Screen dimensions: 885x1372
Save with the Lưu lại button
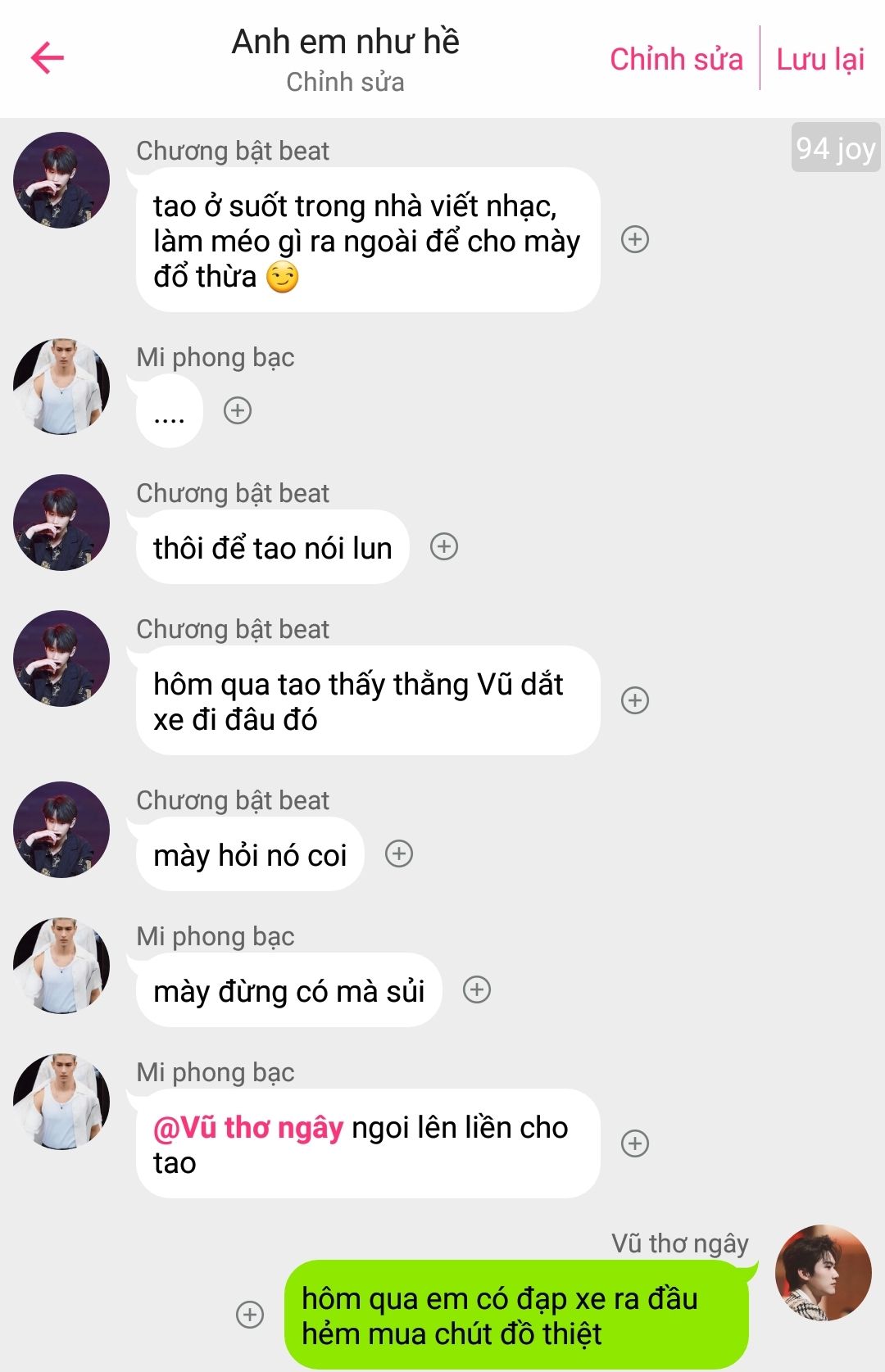click(x=820, y=59)
